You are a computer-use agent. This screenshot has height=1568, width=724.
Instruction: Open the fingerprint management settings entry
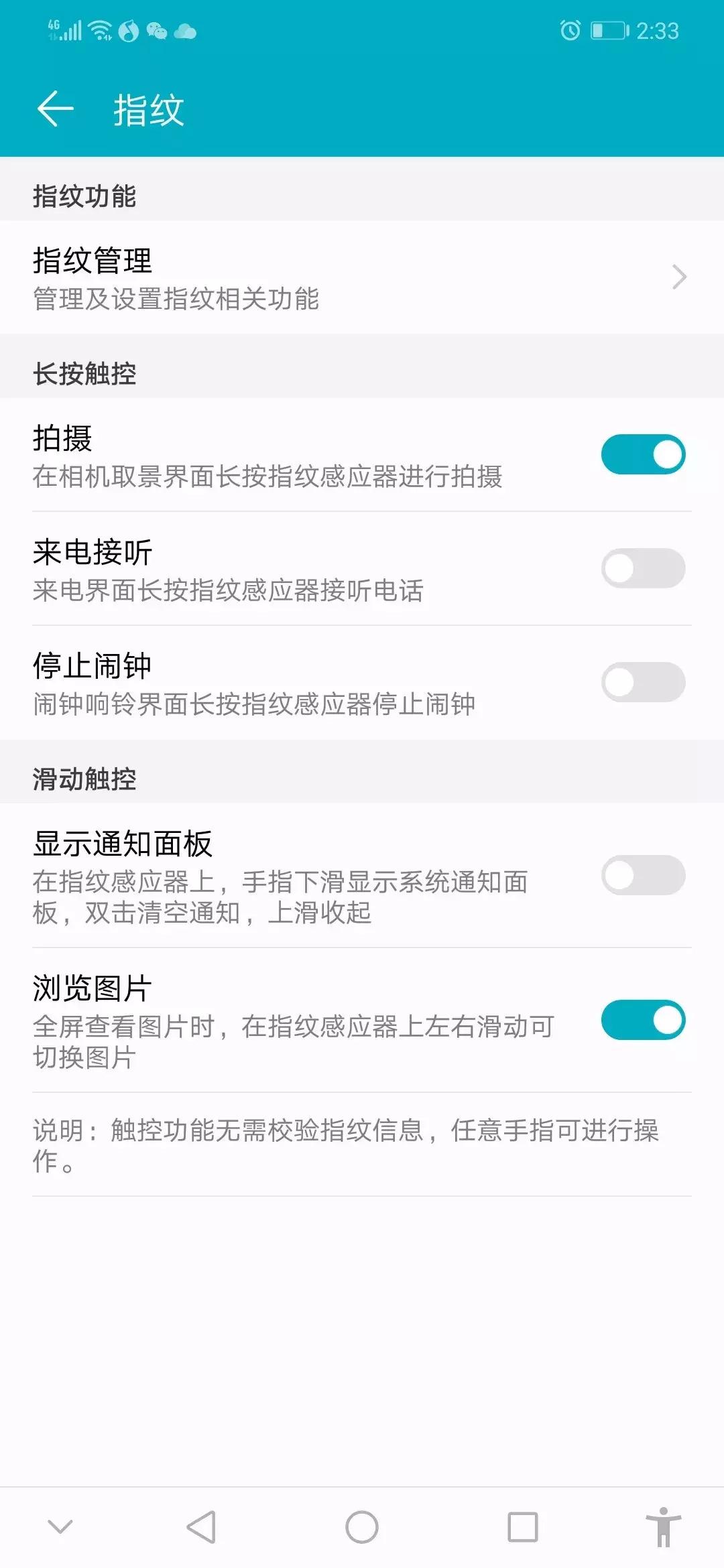[268, 276]
